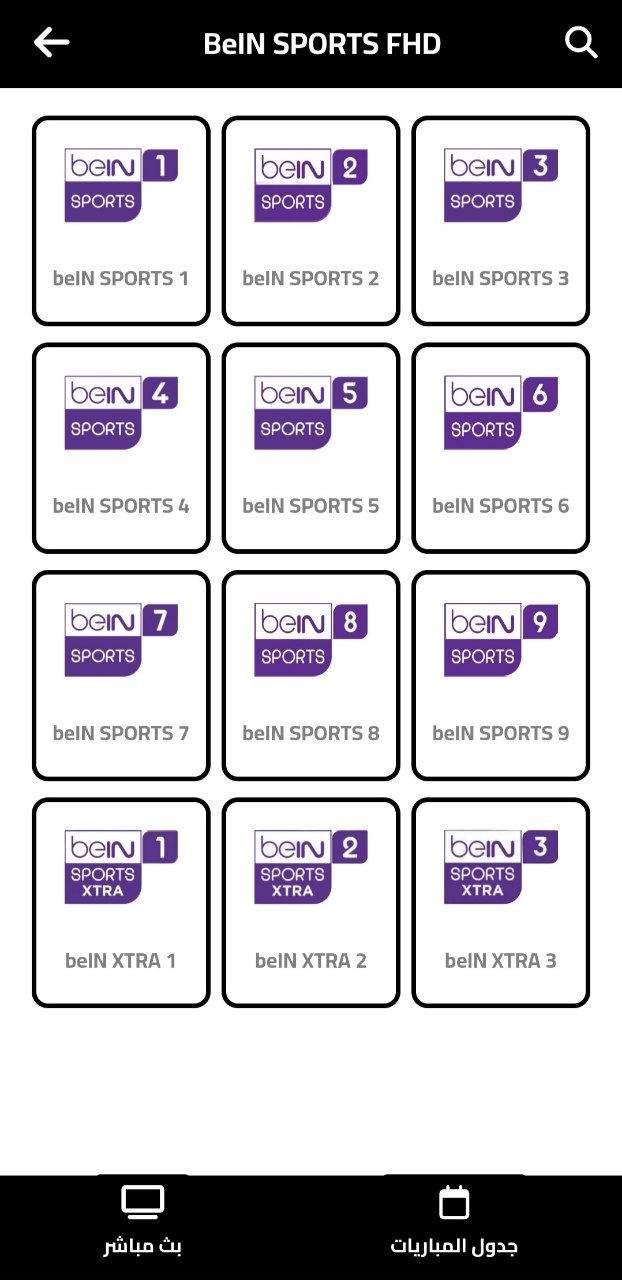Switch to the جدول المباريات tab
The image size is (622, 1280).
point(454,1222)
